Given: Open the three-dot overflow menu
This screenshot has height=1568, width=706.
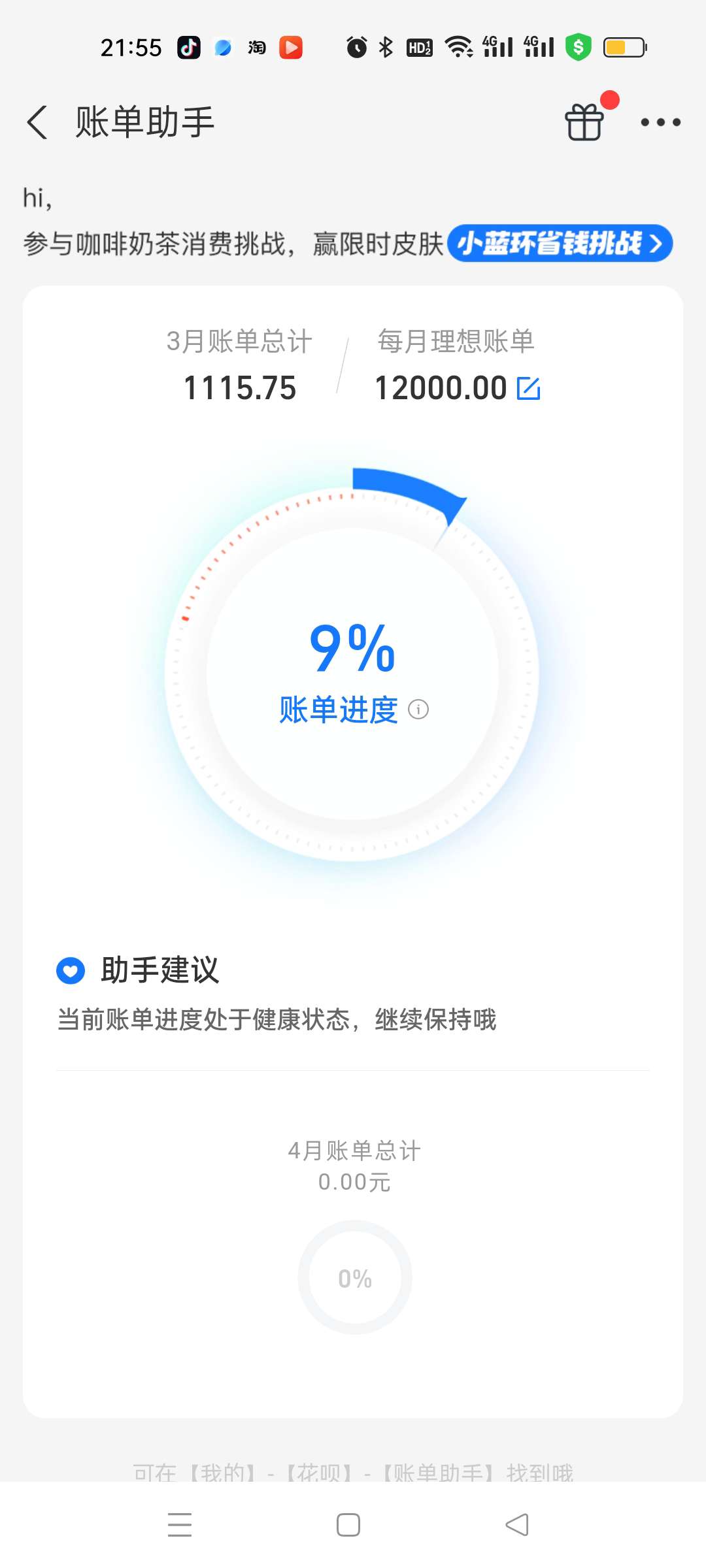Looking at the screenshot, I should pyautogui.click(x=660, y=122).
